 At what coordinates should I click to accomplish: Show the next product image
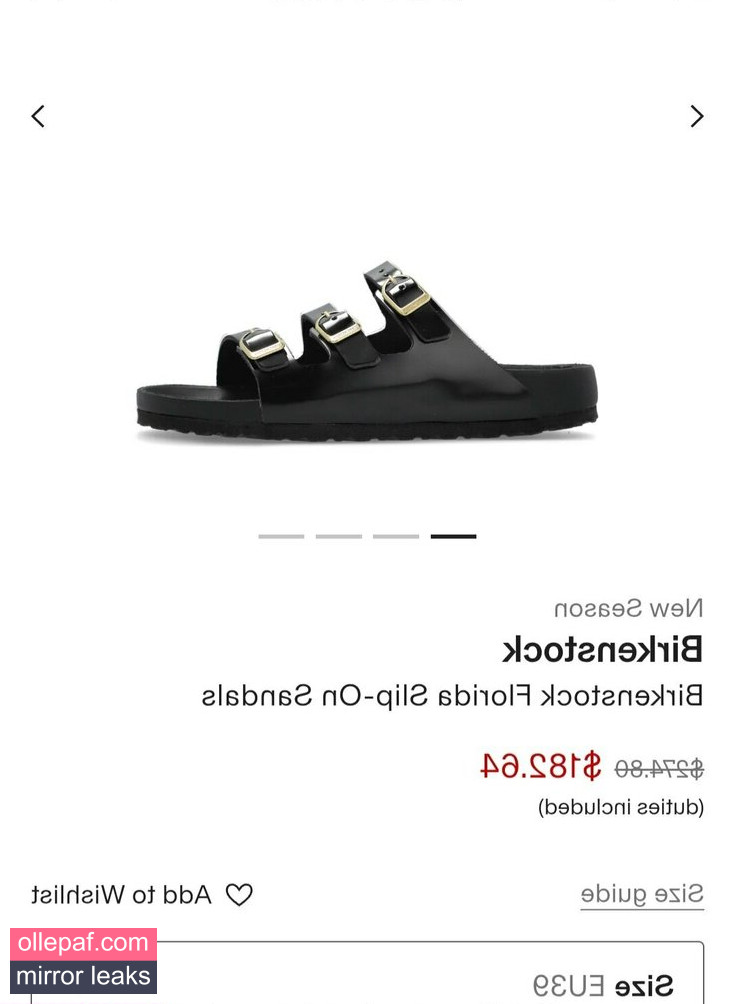point(697,116)
